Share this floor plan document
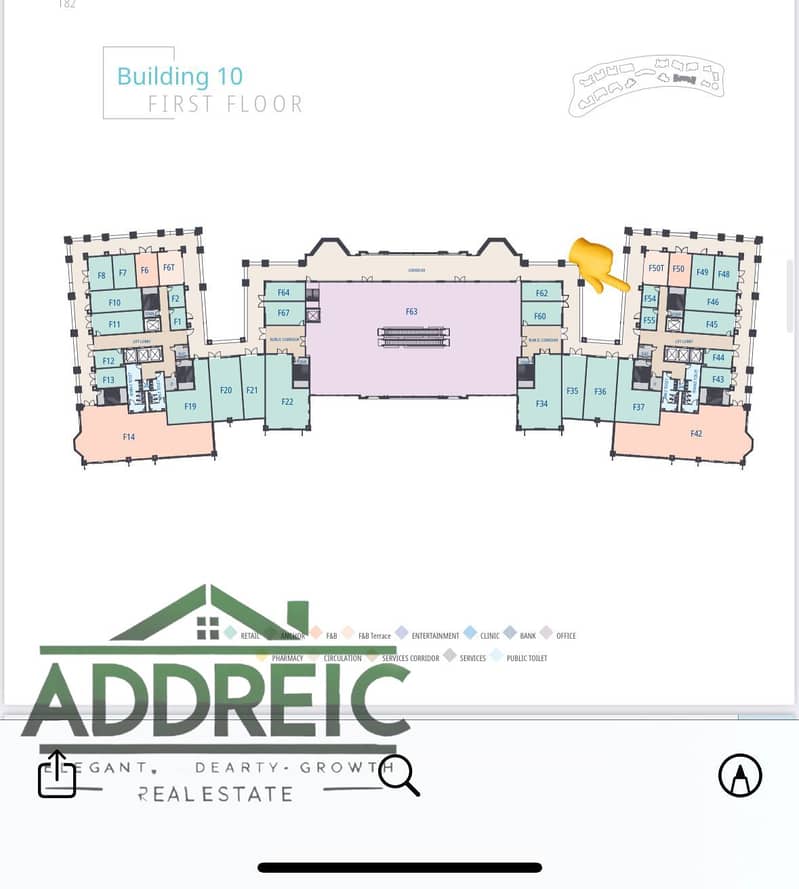Viewport: 799px width, 889px height. (57, 774)
